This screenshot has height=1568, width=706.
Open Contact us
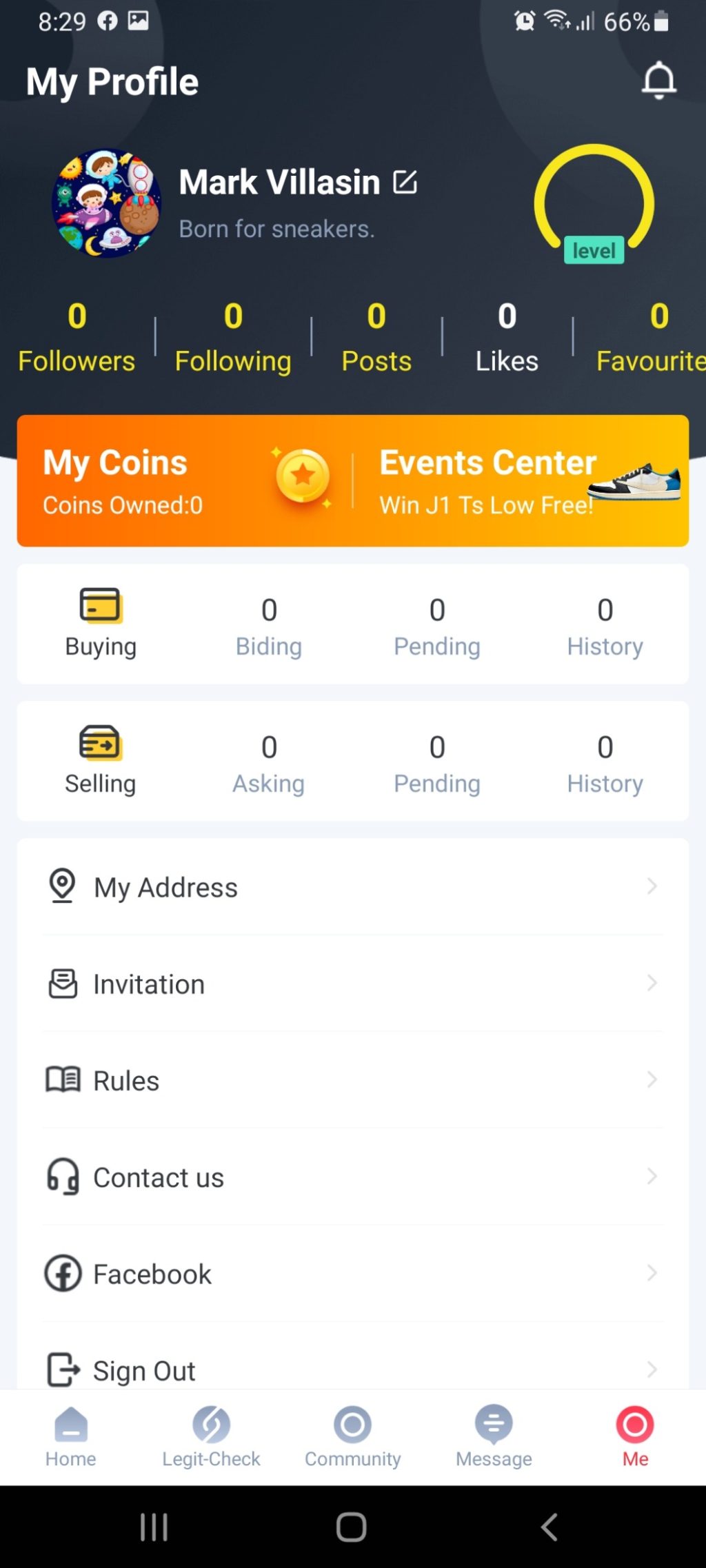[x=352, y=1177]
